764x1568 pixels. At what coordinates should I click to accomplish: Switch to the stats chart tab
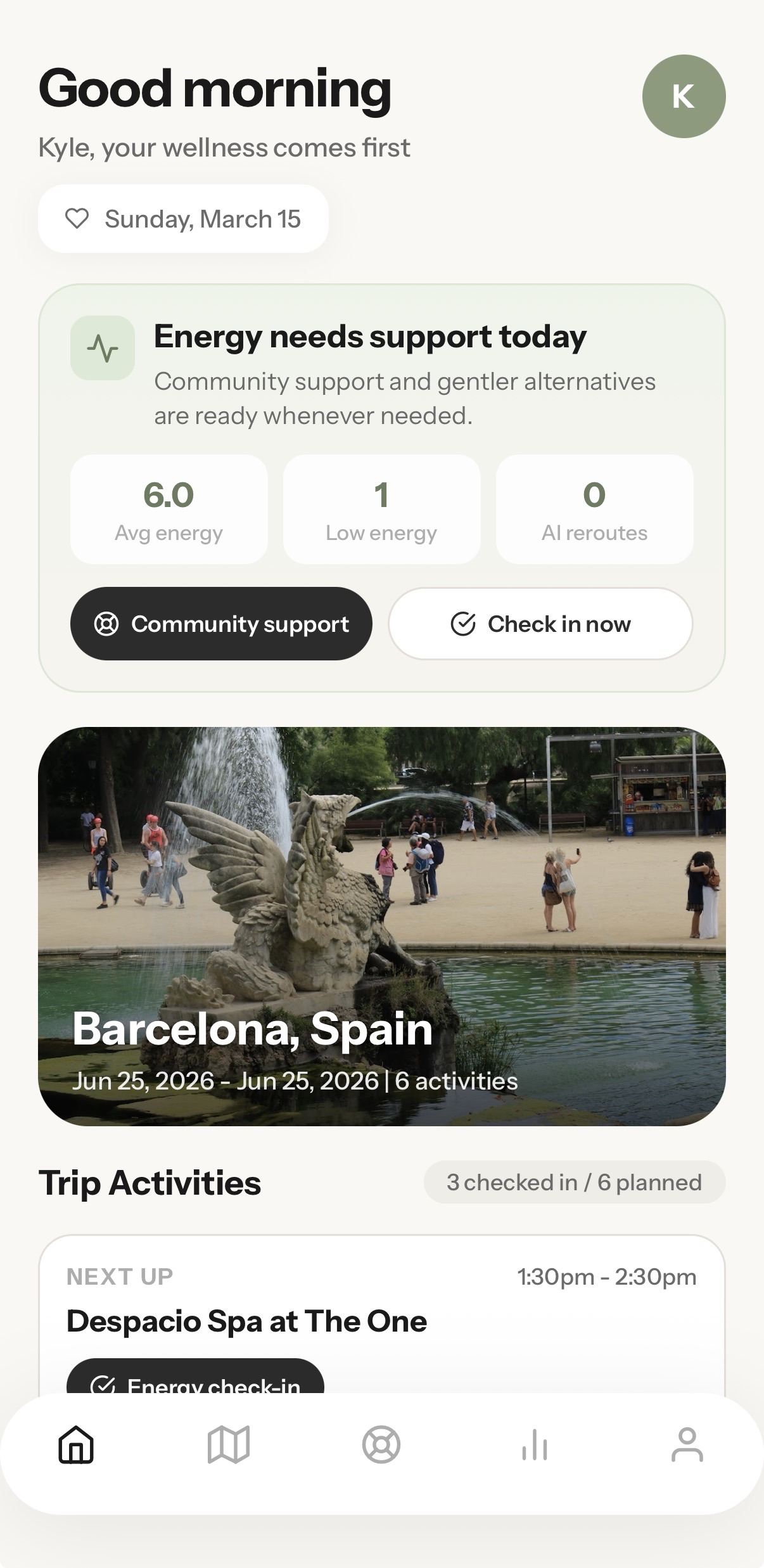pyautogui.click(x=535, y=1446)
